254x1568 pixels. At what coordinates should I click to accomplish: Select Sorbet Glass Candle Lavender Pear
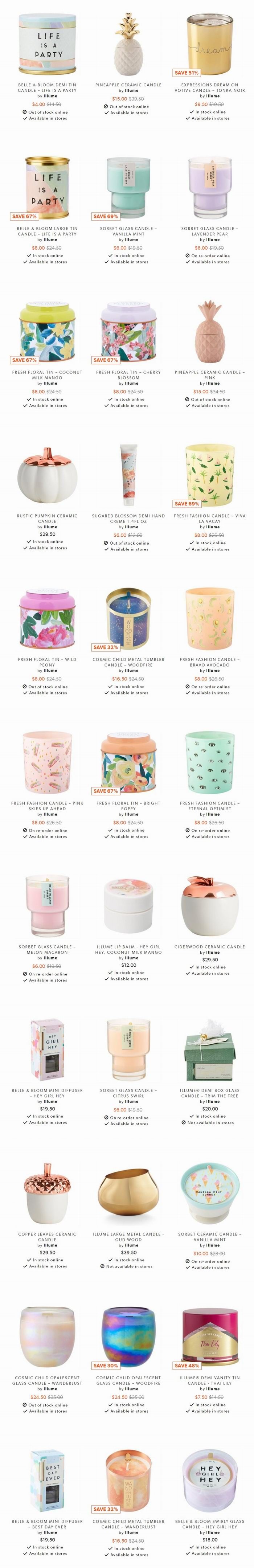(209, 231)
